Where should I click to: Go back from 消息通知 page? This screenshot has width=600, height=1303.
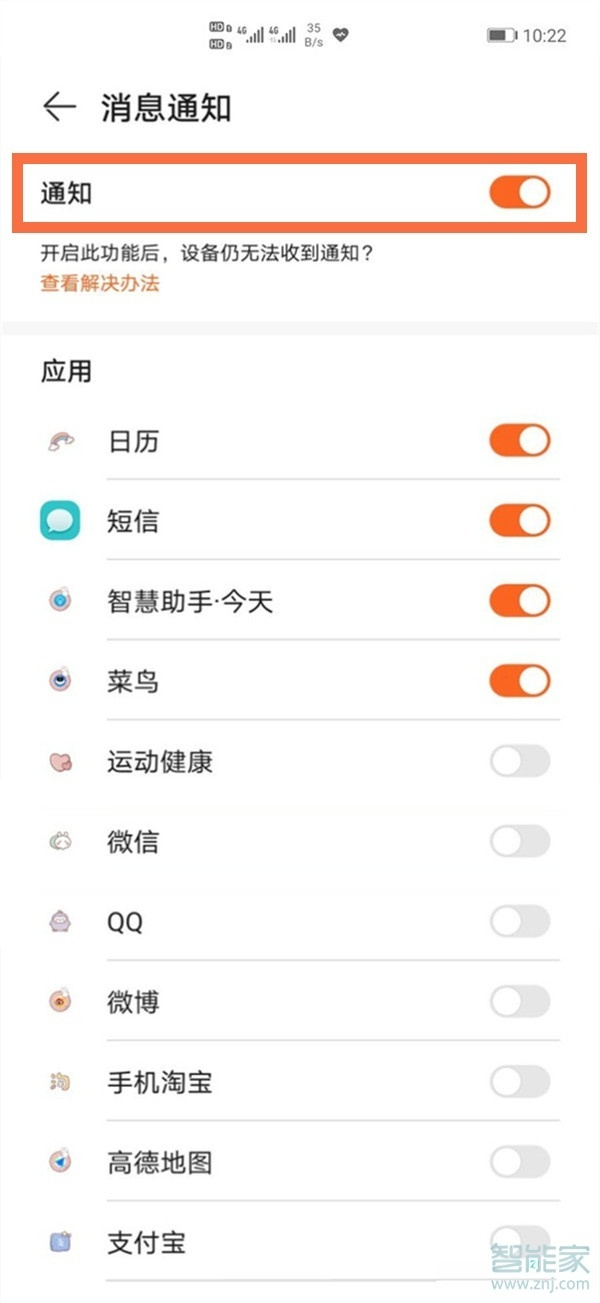60,108
